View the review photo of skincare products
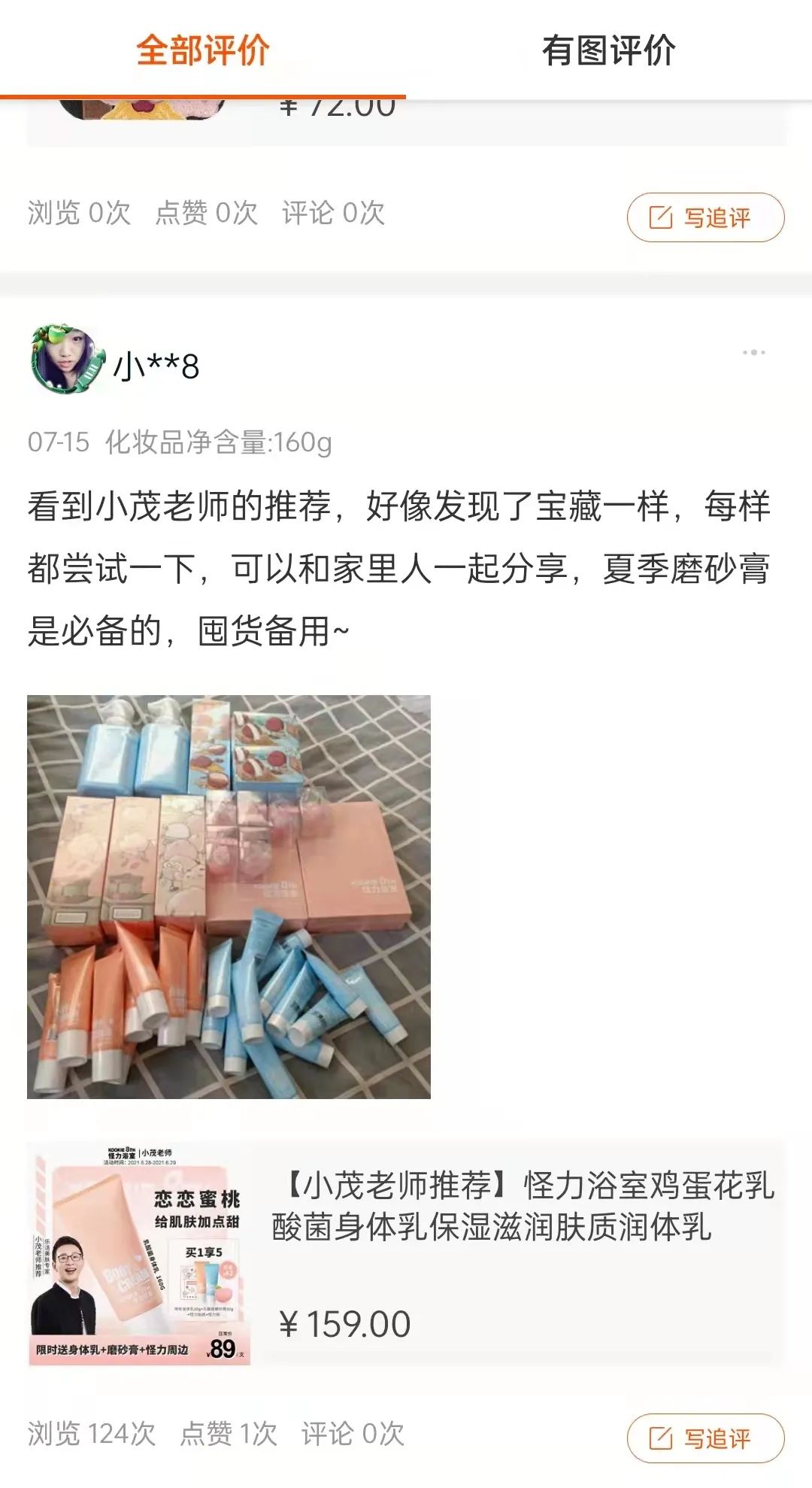This screenshot has height=1488, width=812. pyautogui.click(x=229, y=896)
